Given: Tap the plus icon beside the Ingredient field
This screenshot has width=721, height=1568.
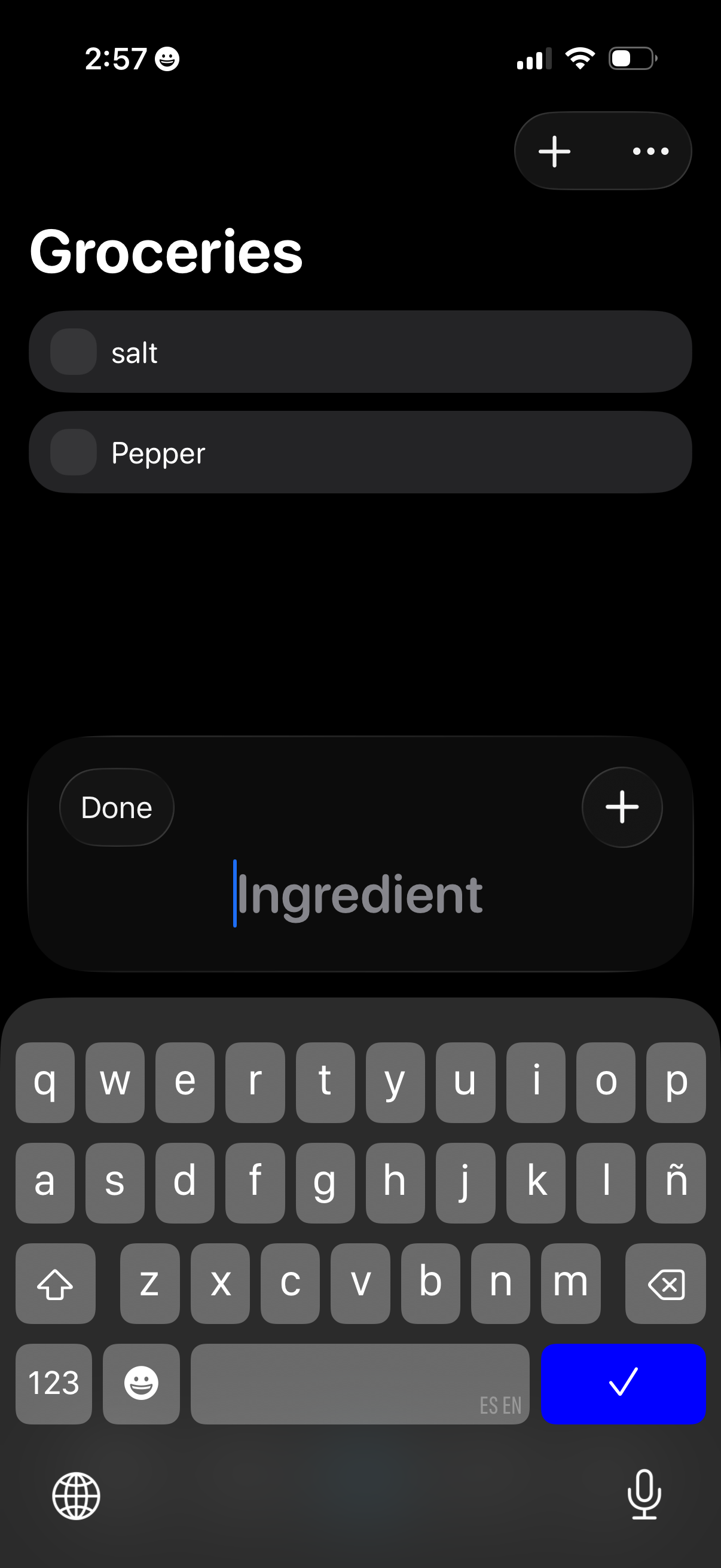Looking at the screenshot, I should (x=622, y=807).
